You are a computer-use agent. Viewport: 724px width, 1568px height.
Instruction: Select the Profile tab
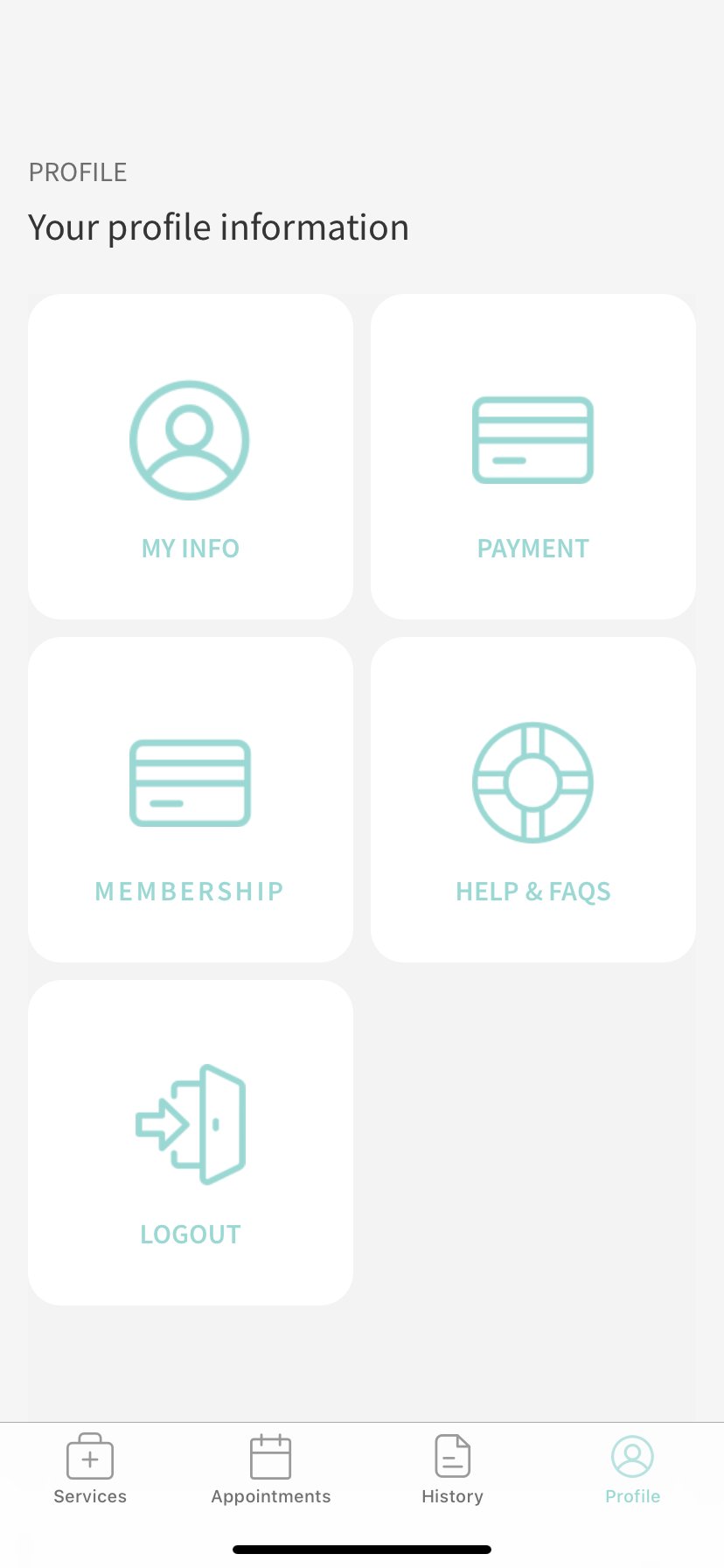[x=632, y=1470]
